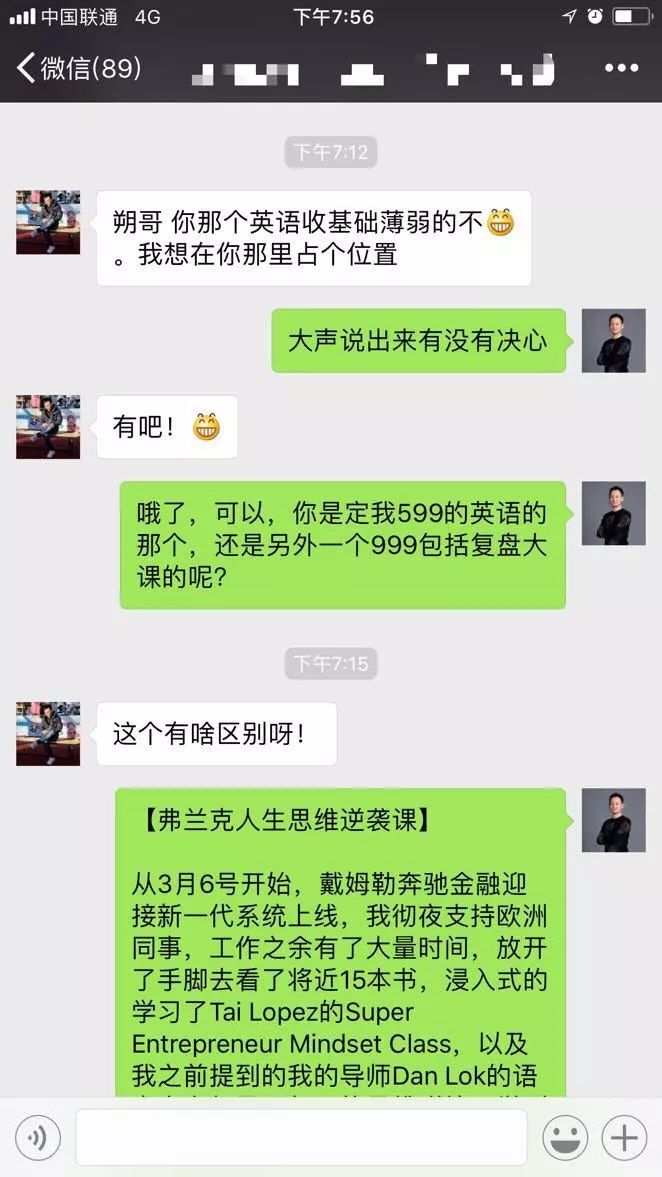Open the plus attachment menu
The height and width of the screenshot is (1177, 662).
tap(624, 1137)
